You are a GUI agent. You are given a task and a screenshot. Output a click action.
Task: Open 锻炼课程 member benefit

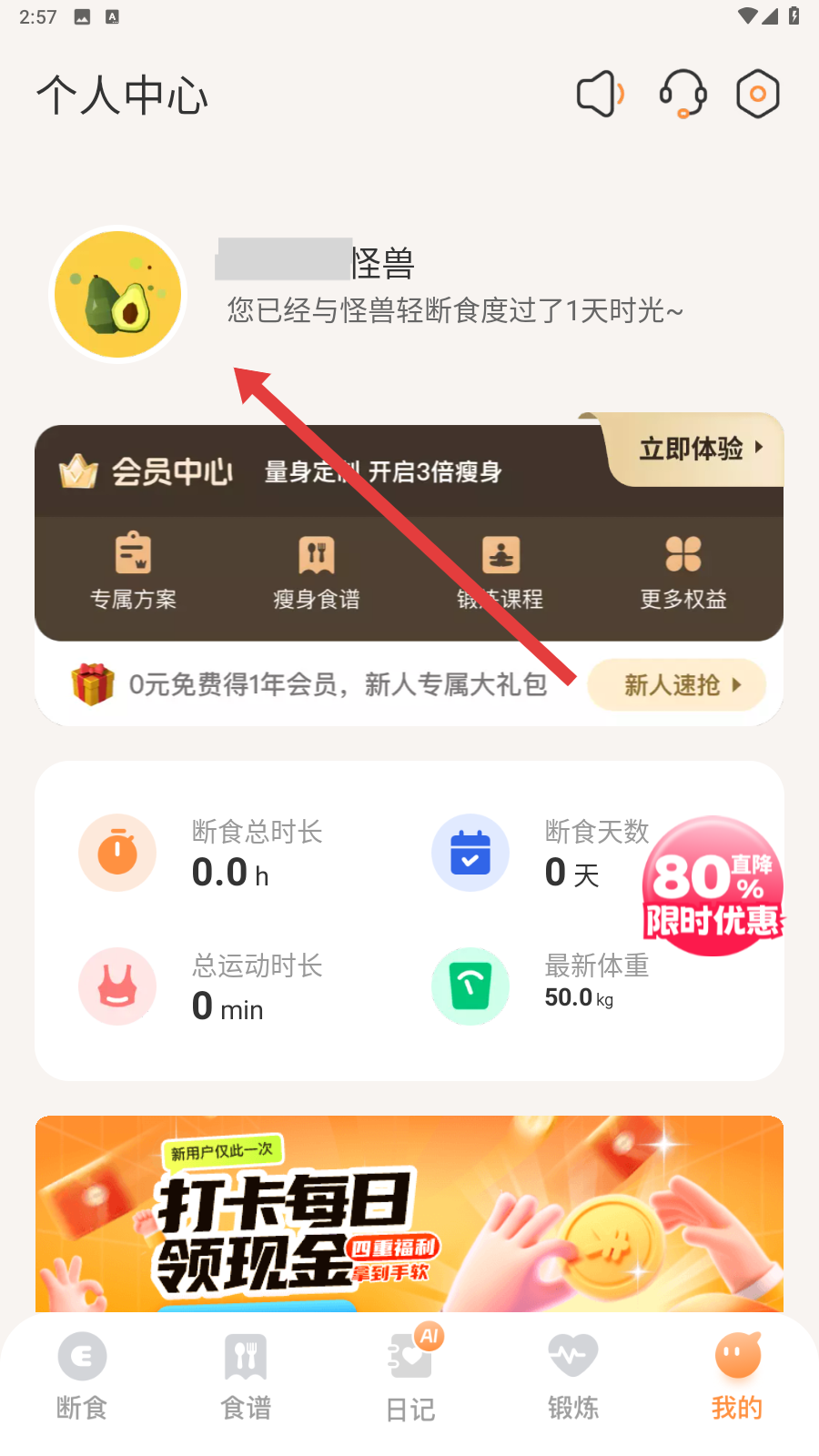tap(500, 571)
